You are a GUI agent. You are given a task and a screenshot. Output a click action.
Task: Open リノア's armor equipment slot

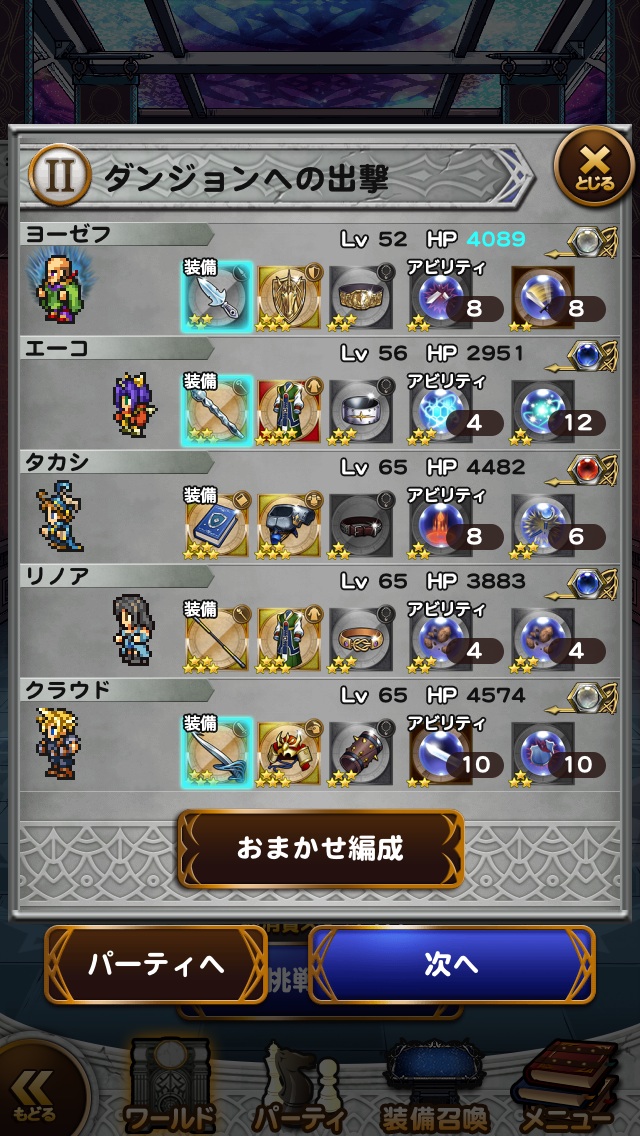[289, 635]
